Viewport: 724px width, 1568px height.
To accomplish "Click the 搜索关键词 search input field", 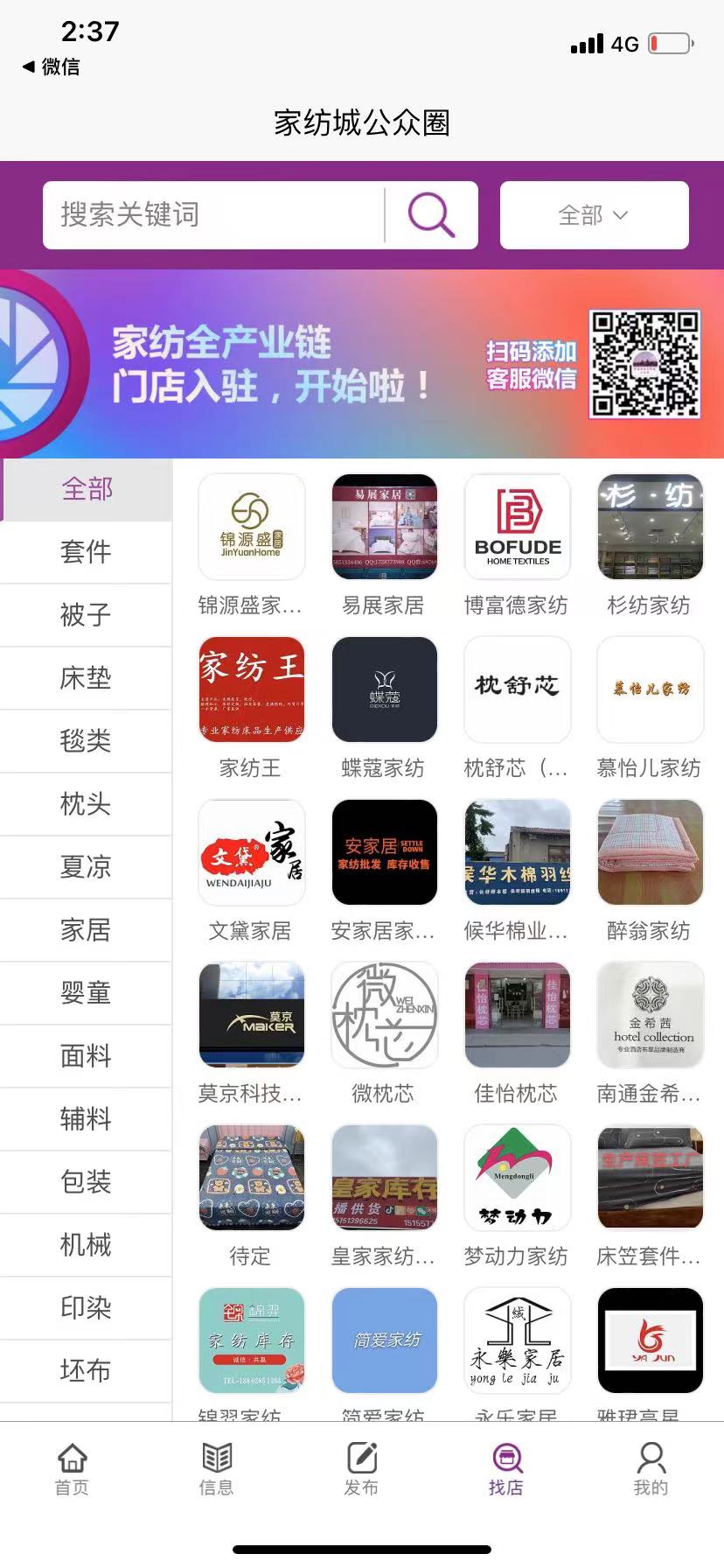I will (219, 214).
